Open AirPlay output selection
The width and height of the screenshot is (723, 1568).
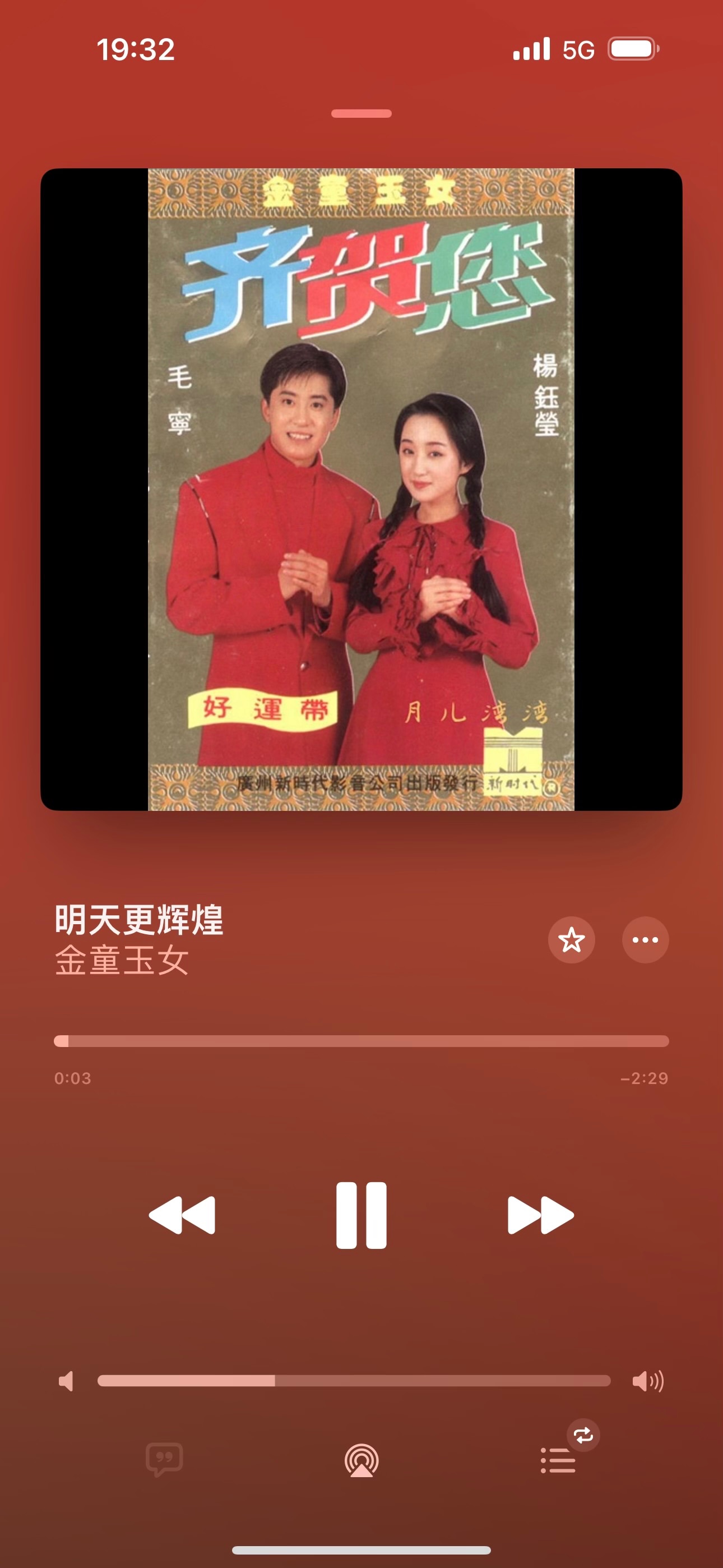[361, 1460]
